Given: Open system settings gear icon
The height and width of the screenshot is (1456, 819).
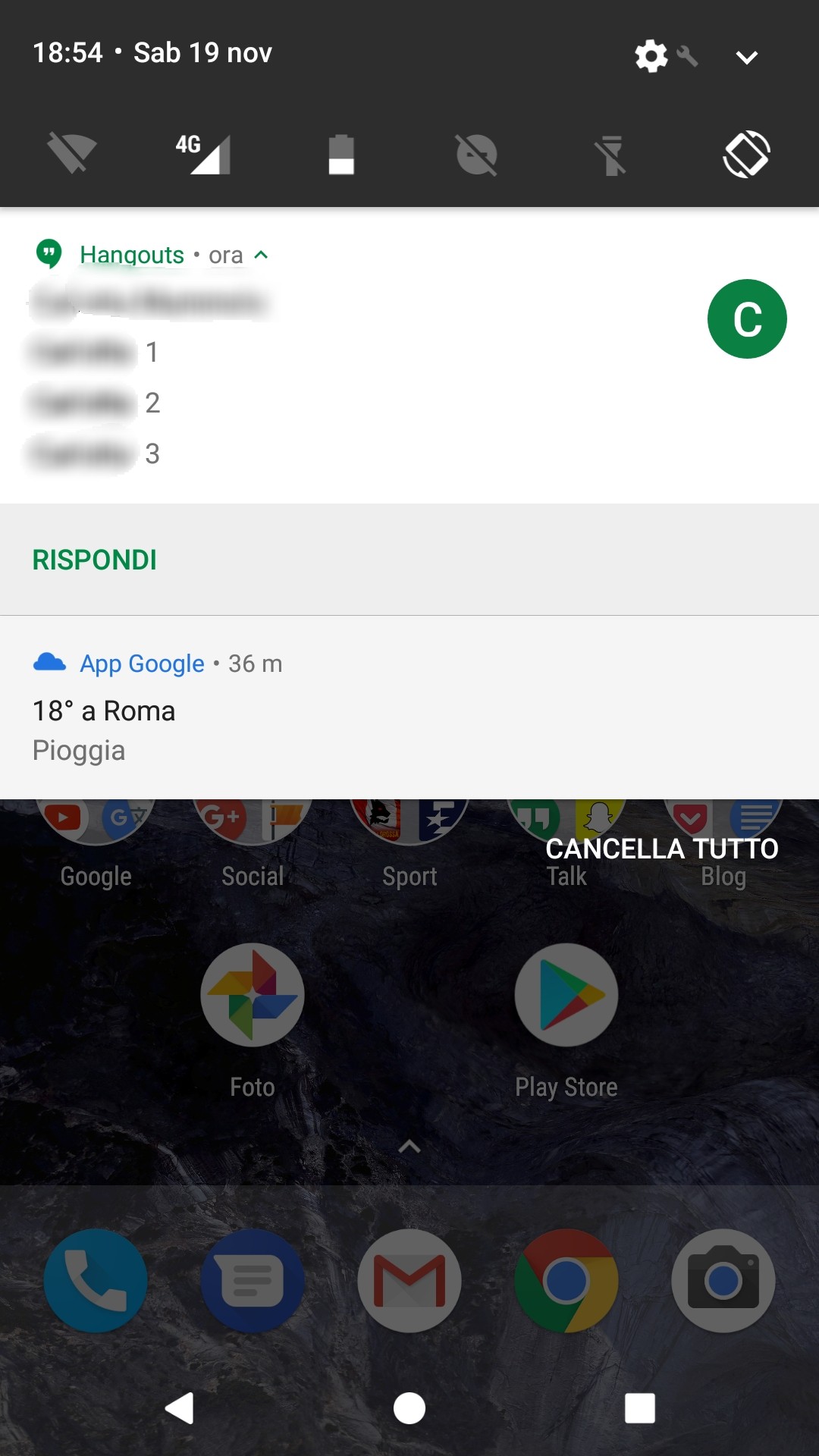Looking at the screenshot, I should [651, 56].
